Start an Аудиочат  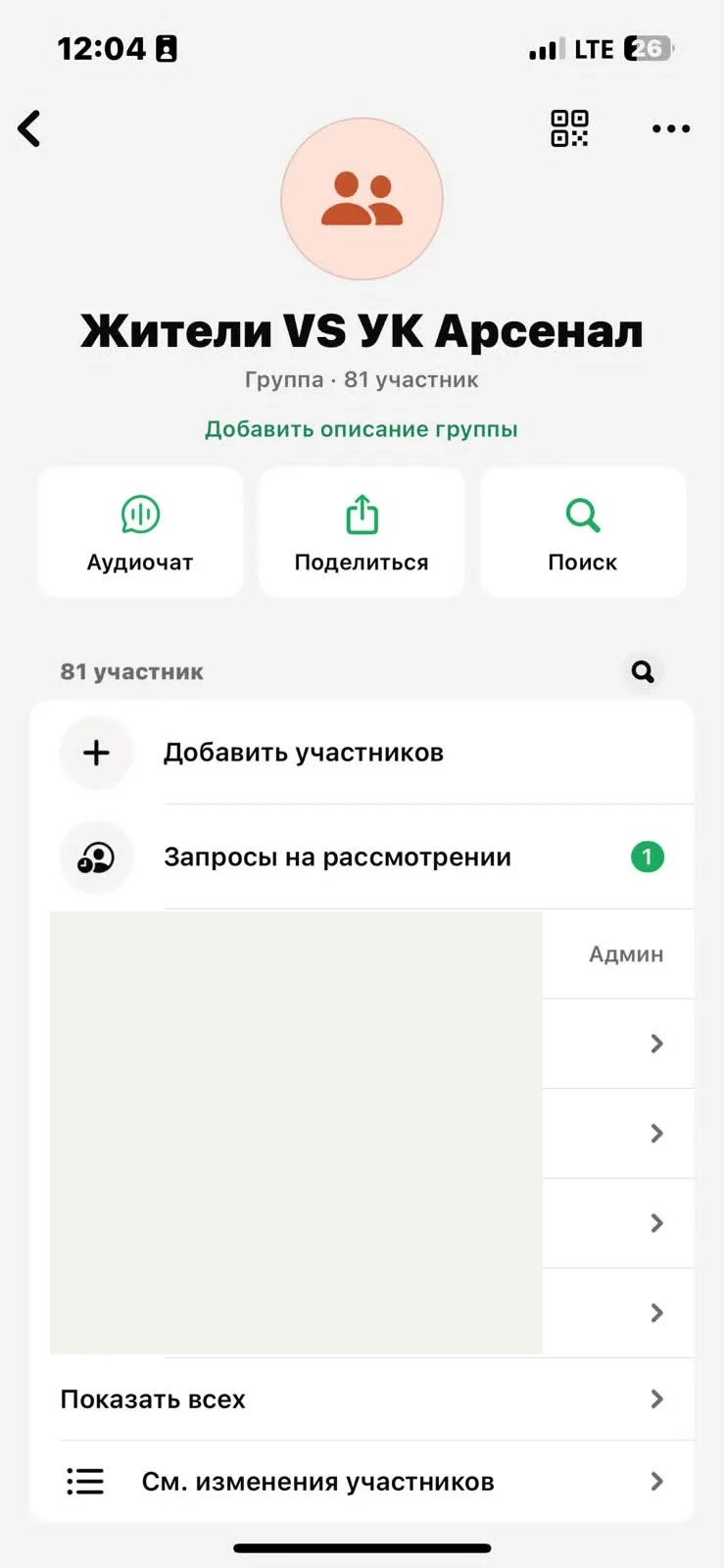(x=140, y=532)
